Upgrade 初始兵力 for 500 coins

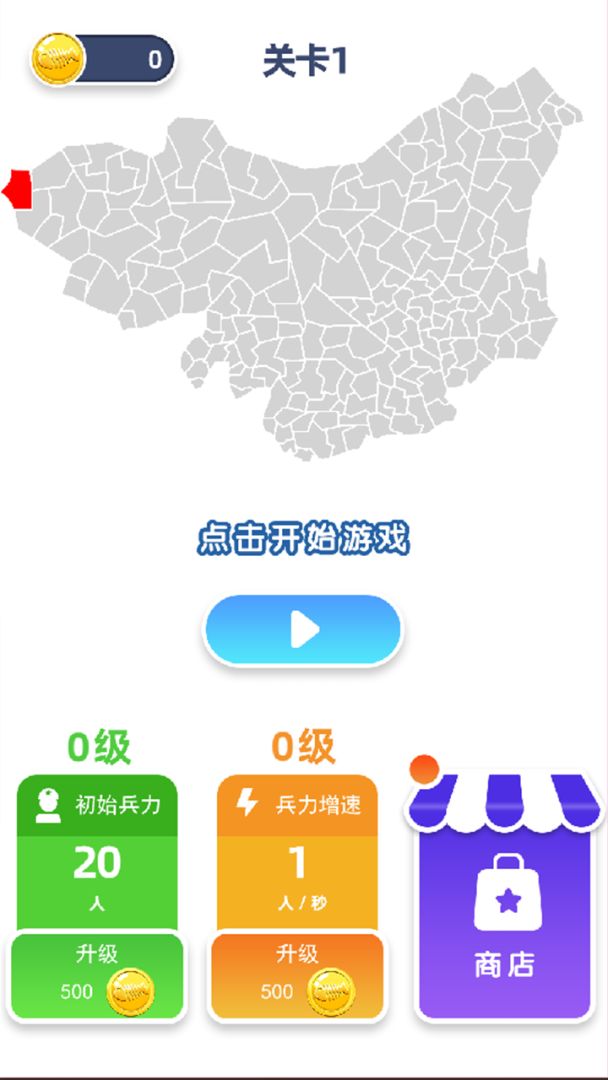(x=98, y=977)
